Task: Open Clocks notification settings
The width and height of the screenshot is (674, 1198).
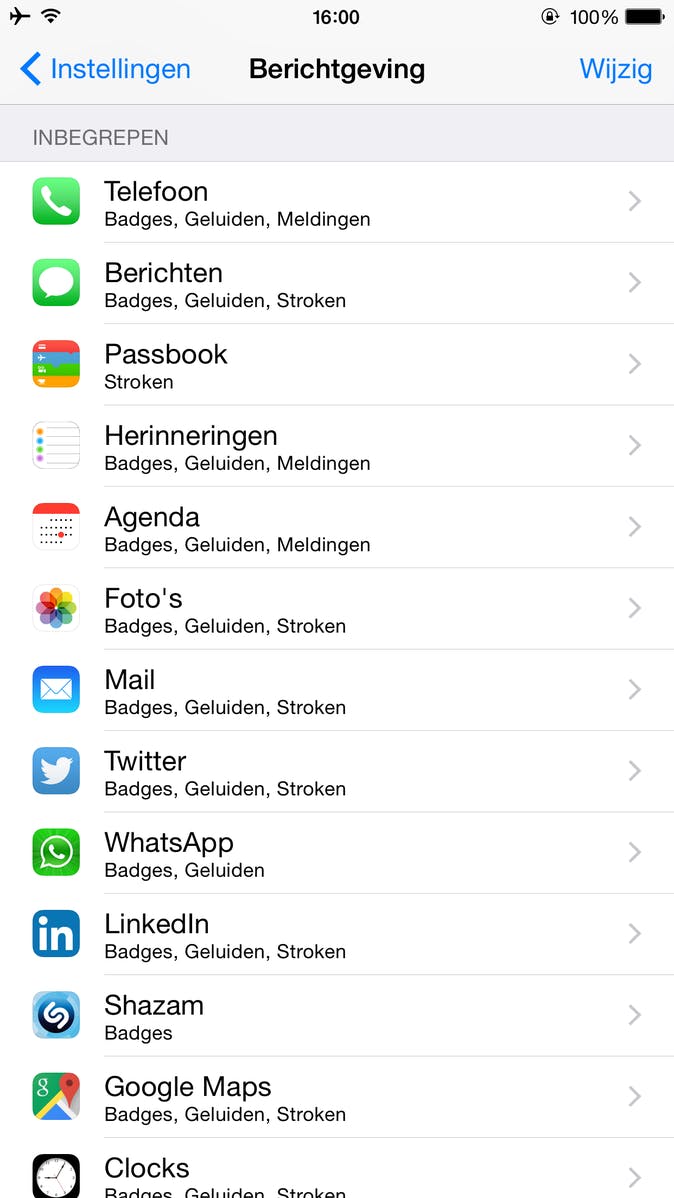Action: point(337,1174)
